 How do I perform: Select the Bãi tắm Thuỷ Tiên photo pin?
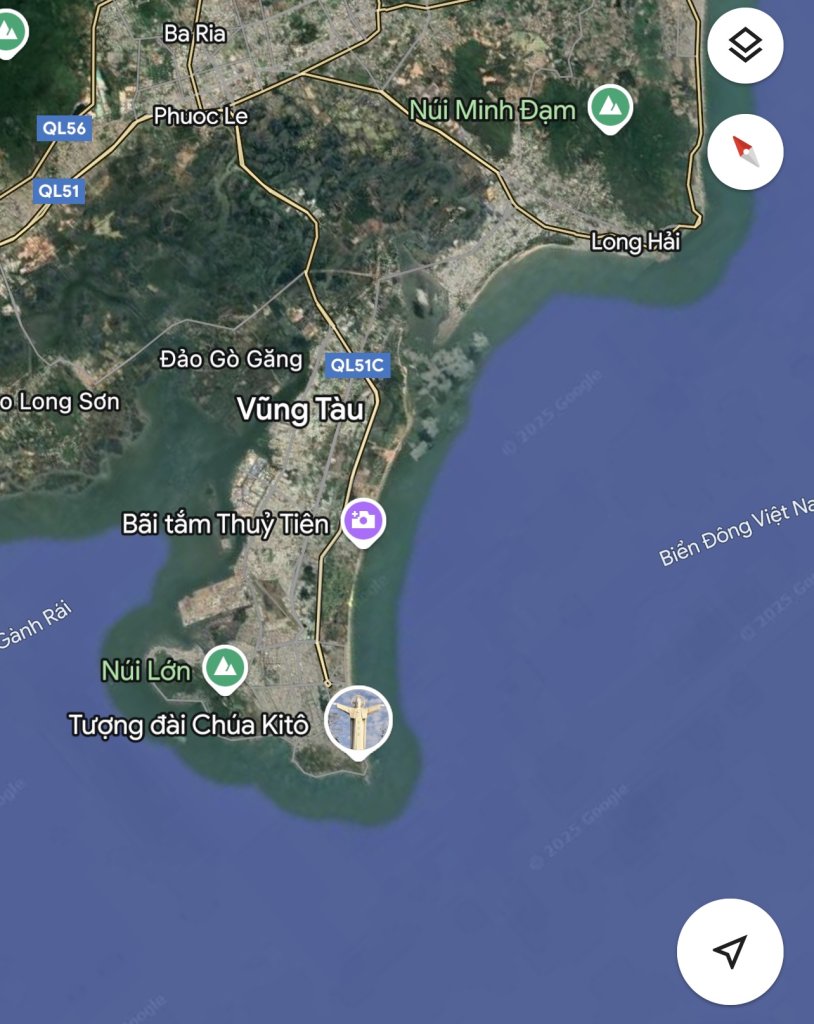pyautogui.click(x=363, y=520)
